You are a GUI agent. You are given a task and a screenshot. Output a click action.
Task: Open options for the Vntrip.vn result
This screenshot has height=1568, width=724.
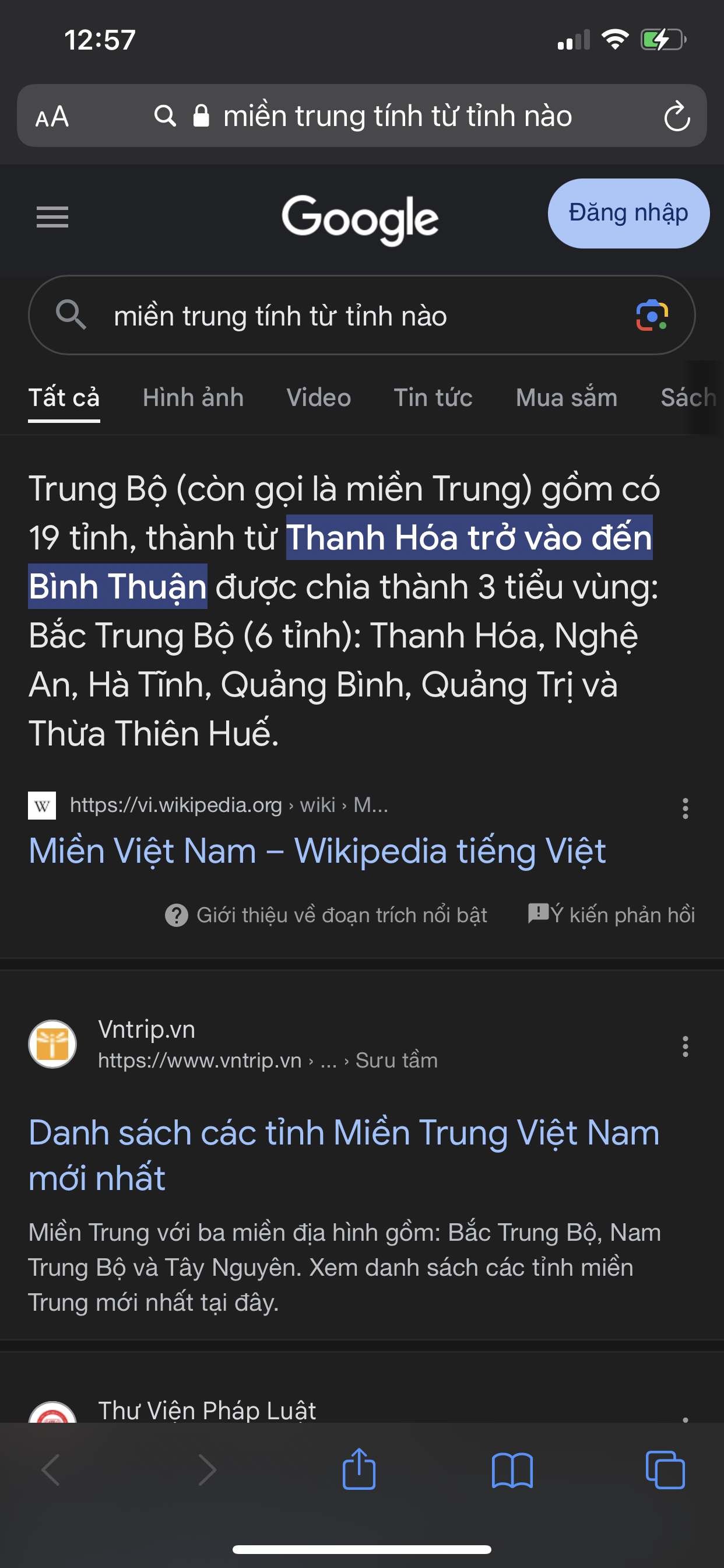pos(685,1046)
